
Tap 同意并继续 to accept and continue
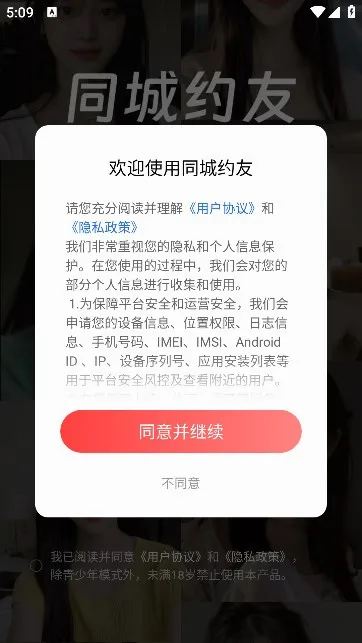181,431
